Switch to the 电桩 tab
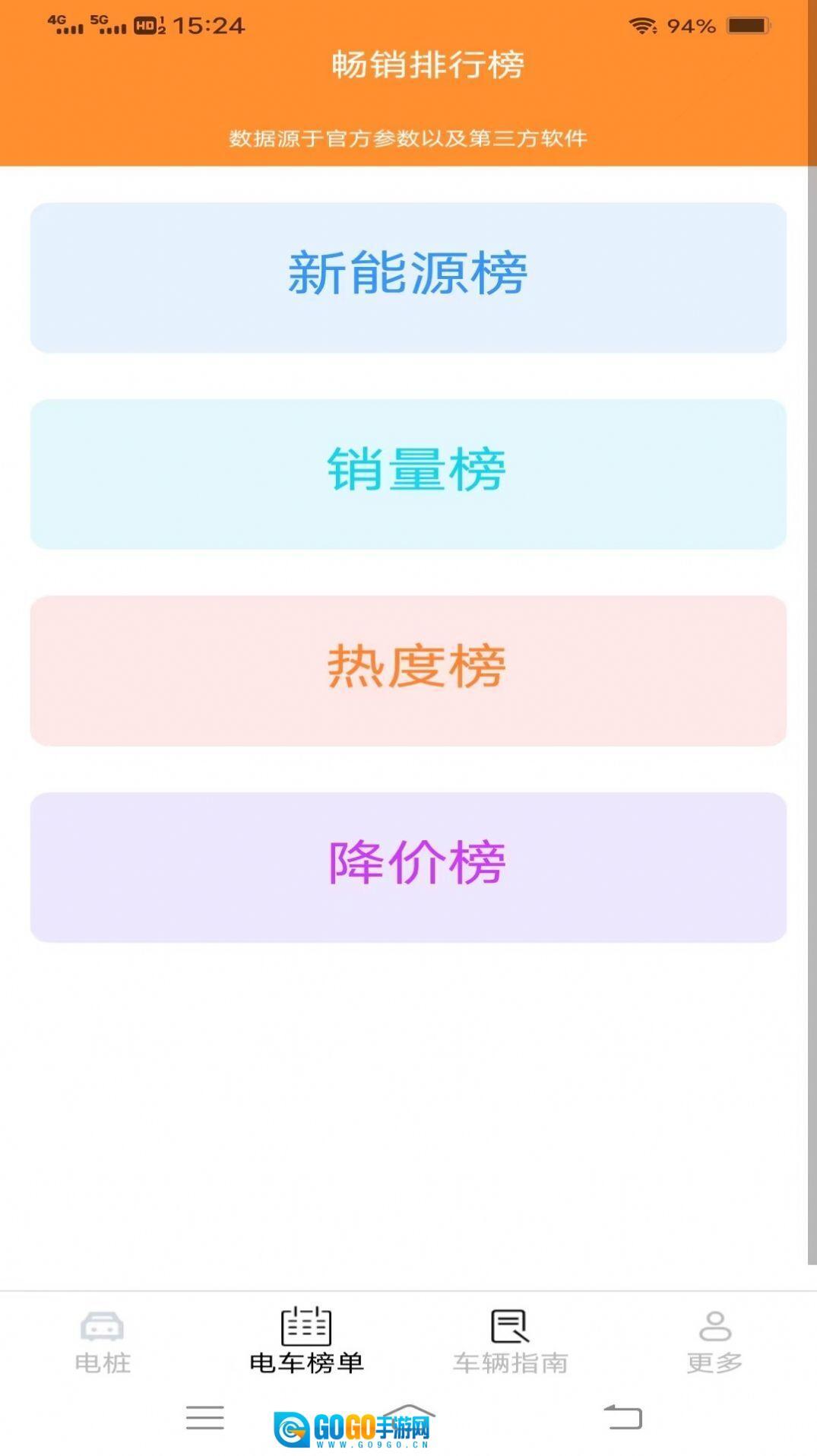Image resolution: width=817 pixels, height=1456 pixels. [x=103, y=1342]
